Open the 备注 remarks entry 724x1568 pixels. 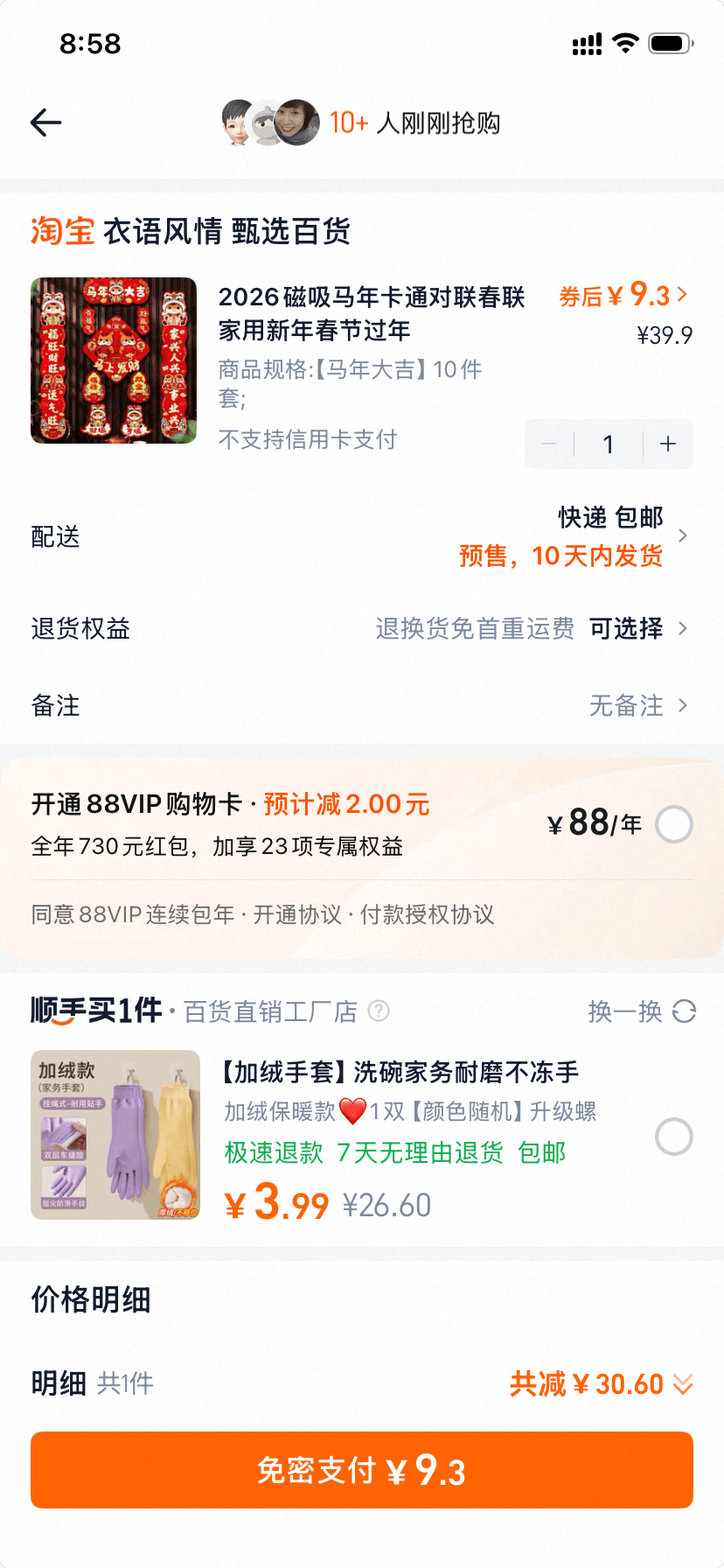coord(682,705)
